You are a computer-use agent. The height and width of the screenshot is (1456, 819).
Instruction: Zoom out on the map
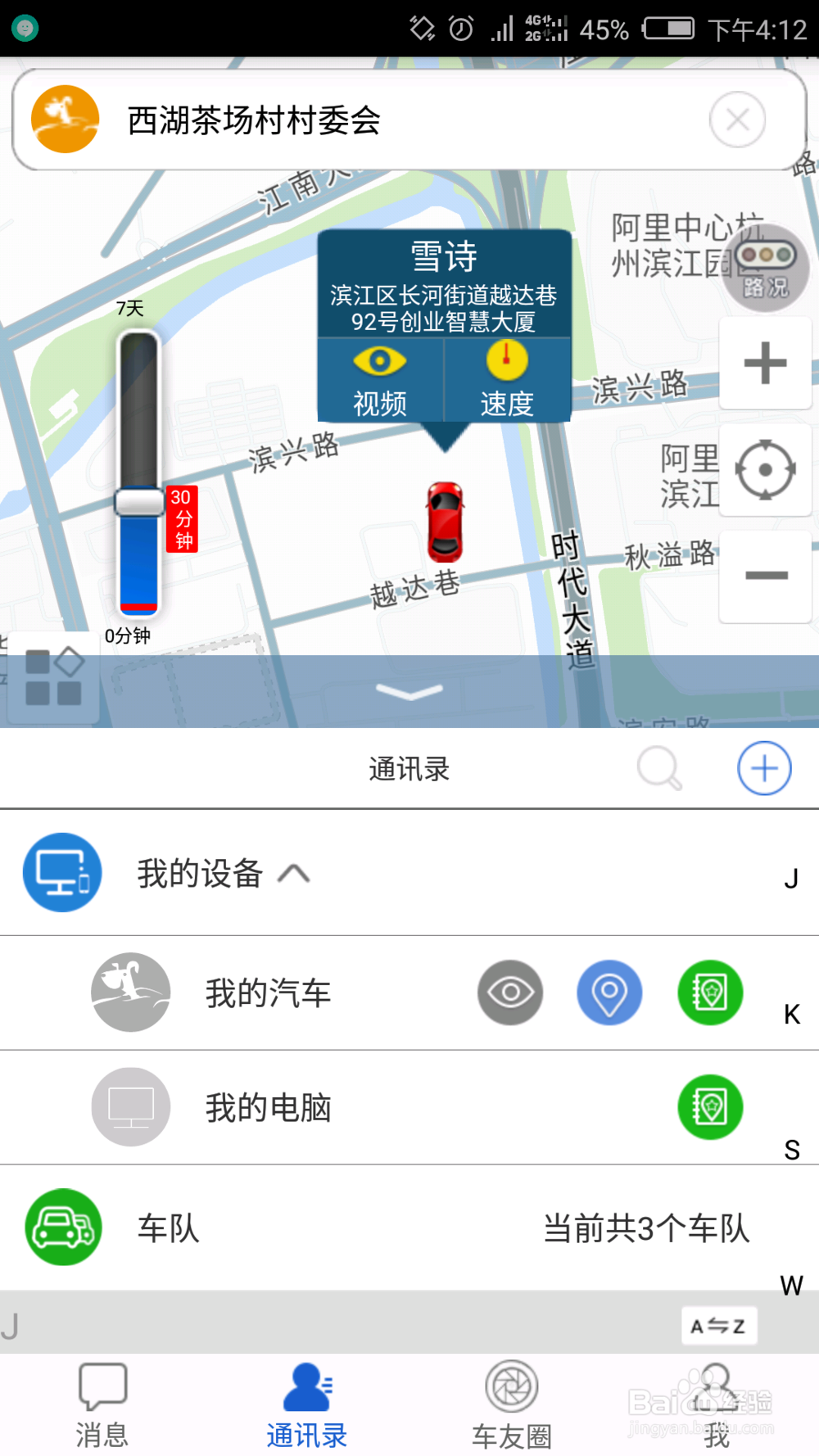765,577
